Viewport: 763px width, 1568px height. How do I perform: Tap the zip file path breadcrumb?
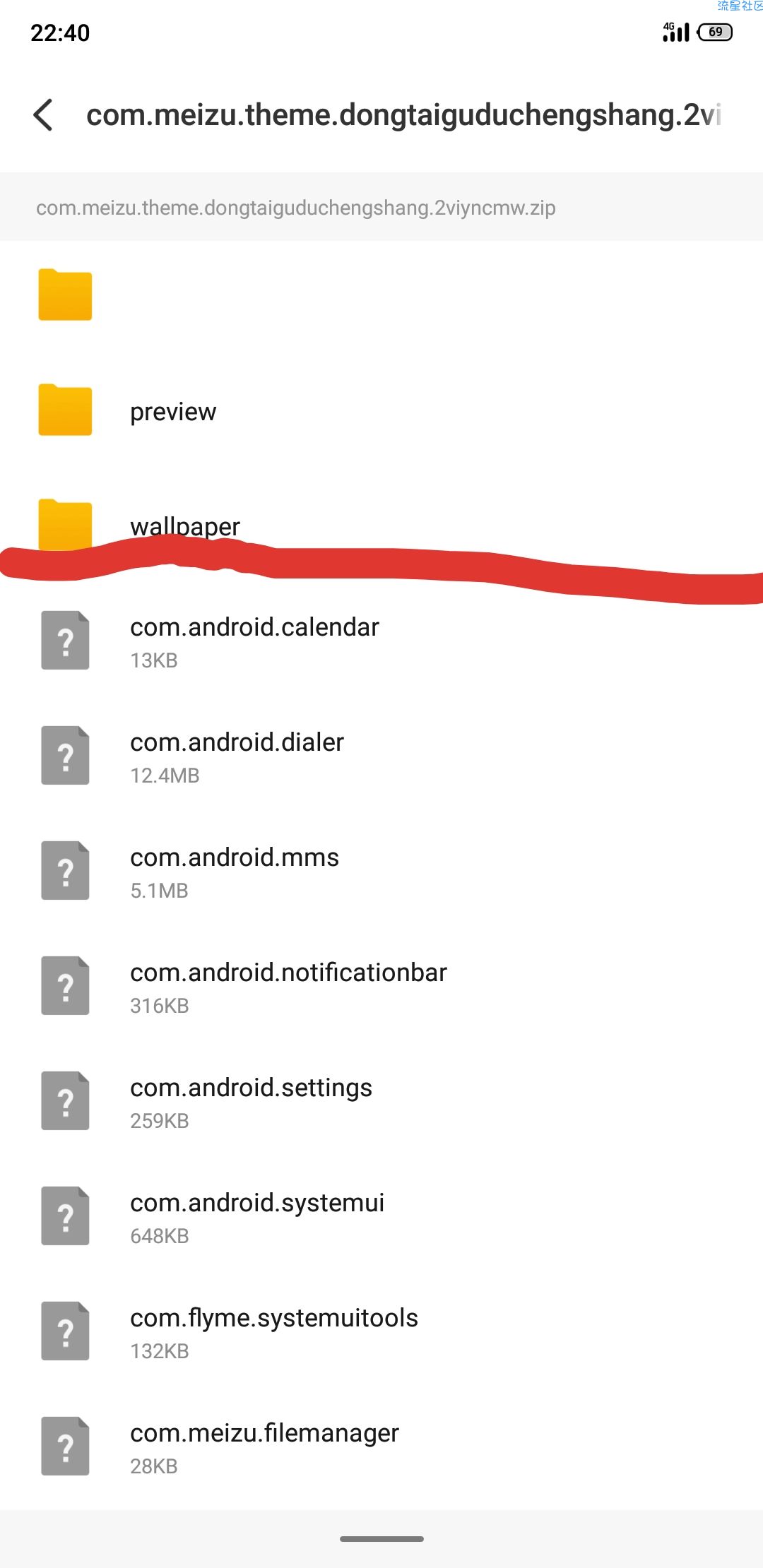tap(296, 208)
